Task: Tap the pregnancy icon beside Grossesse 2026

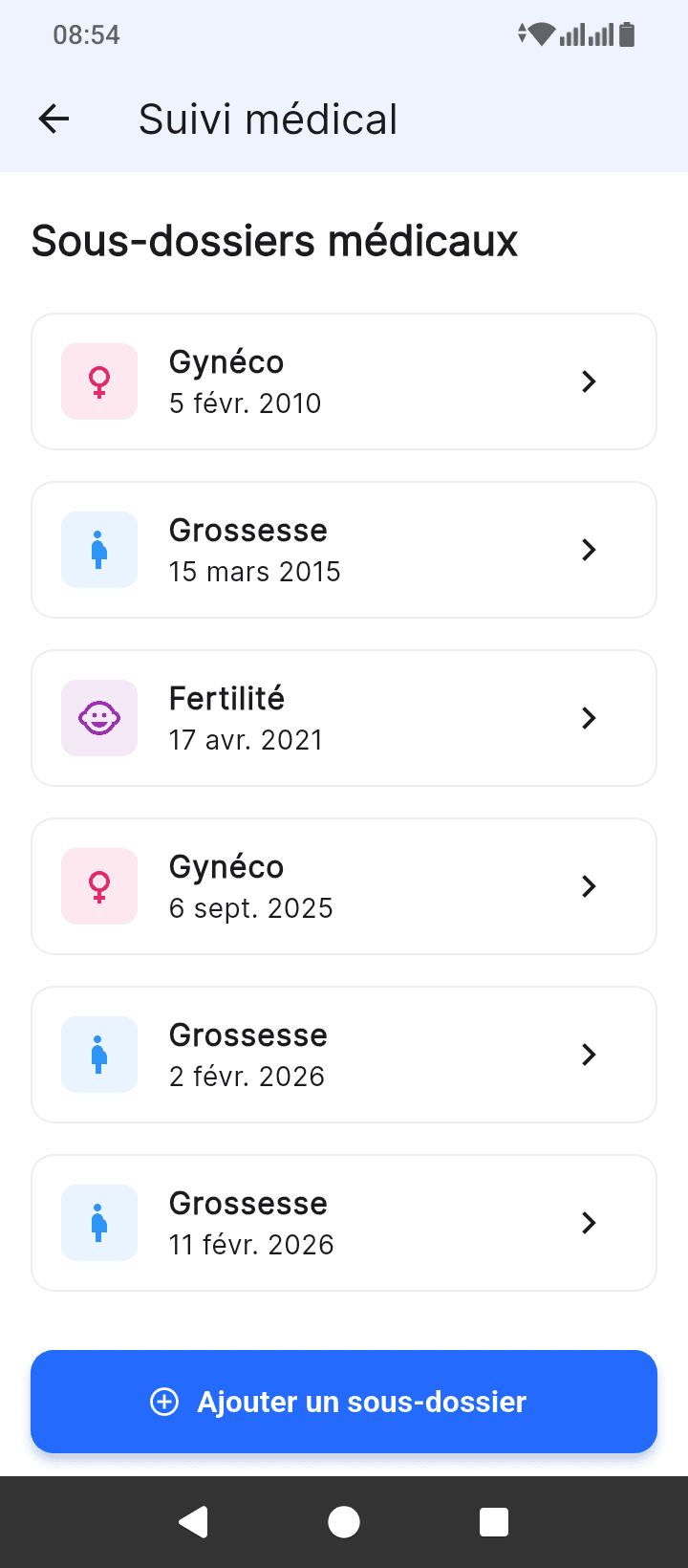Action: [x=98, y=1054]
